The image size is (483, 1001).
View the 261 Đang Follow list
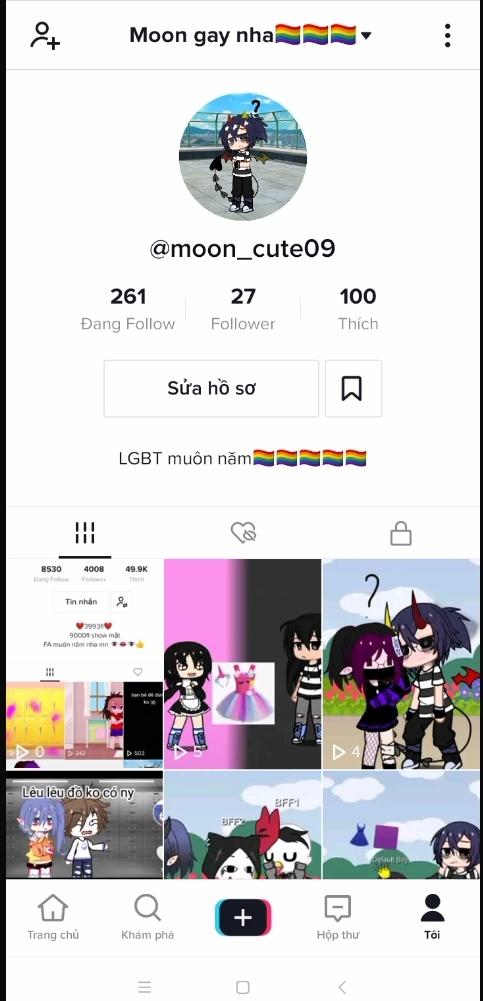[128, 309]
